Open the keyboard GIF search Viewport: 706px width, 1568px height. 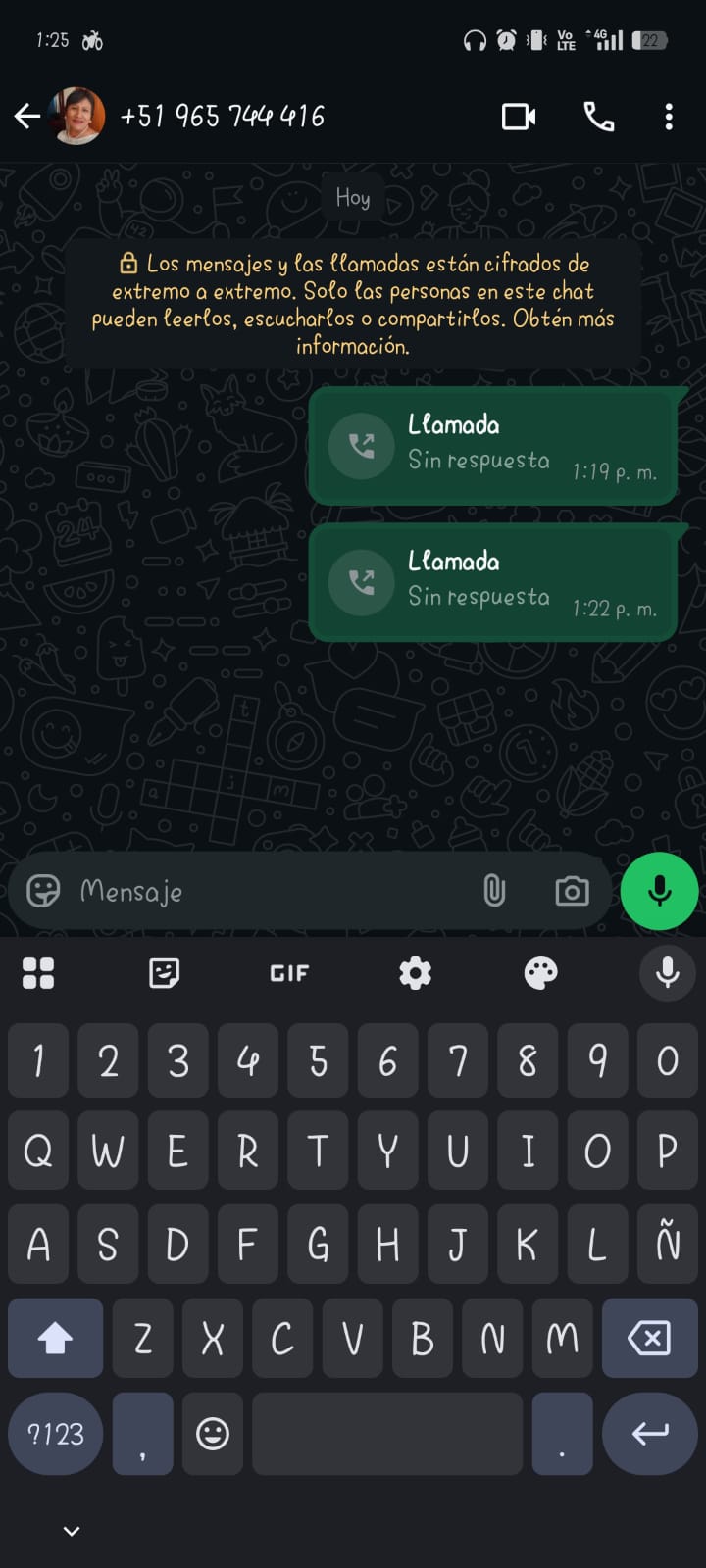(289, 973)
